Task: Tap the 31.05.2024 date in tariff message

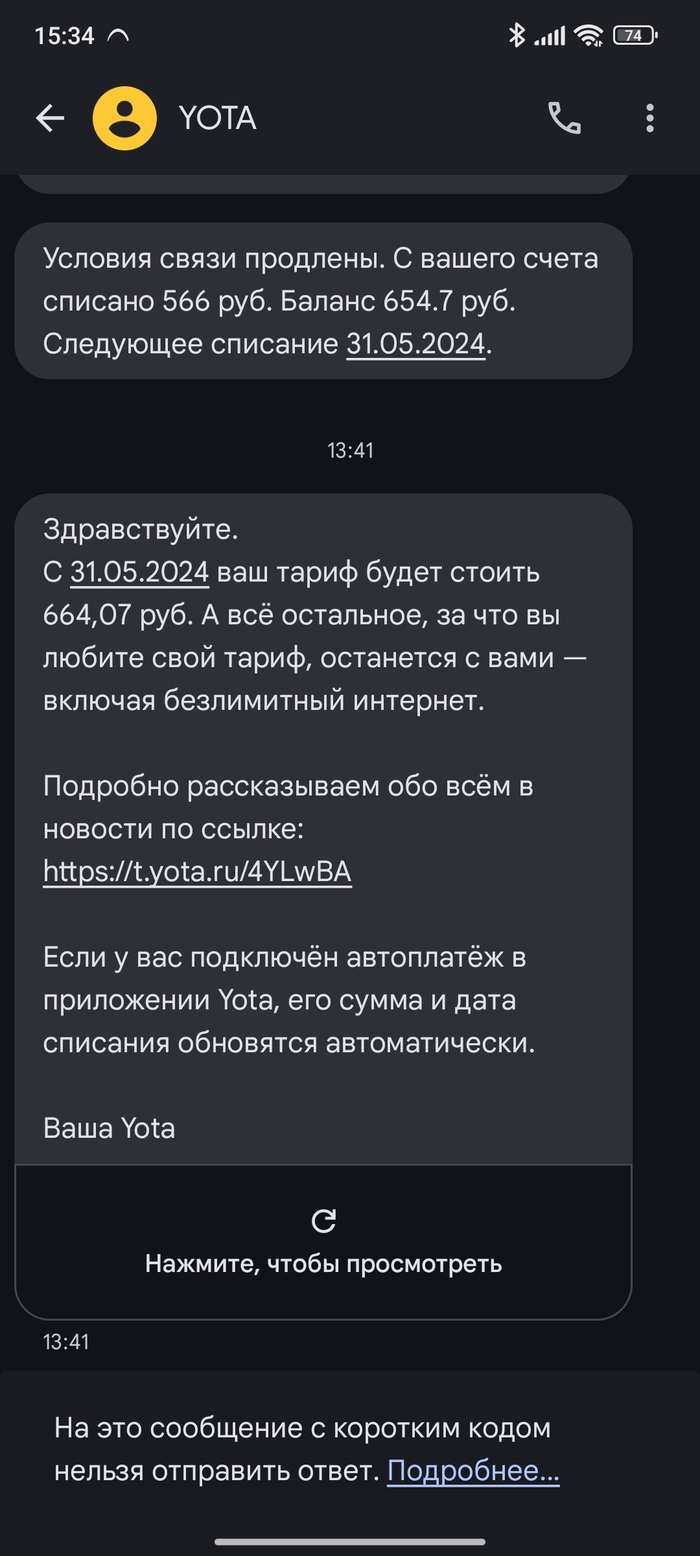Action: coord(139,573)
